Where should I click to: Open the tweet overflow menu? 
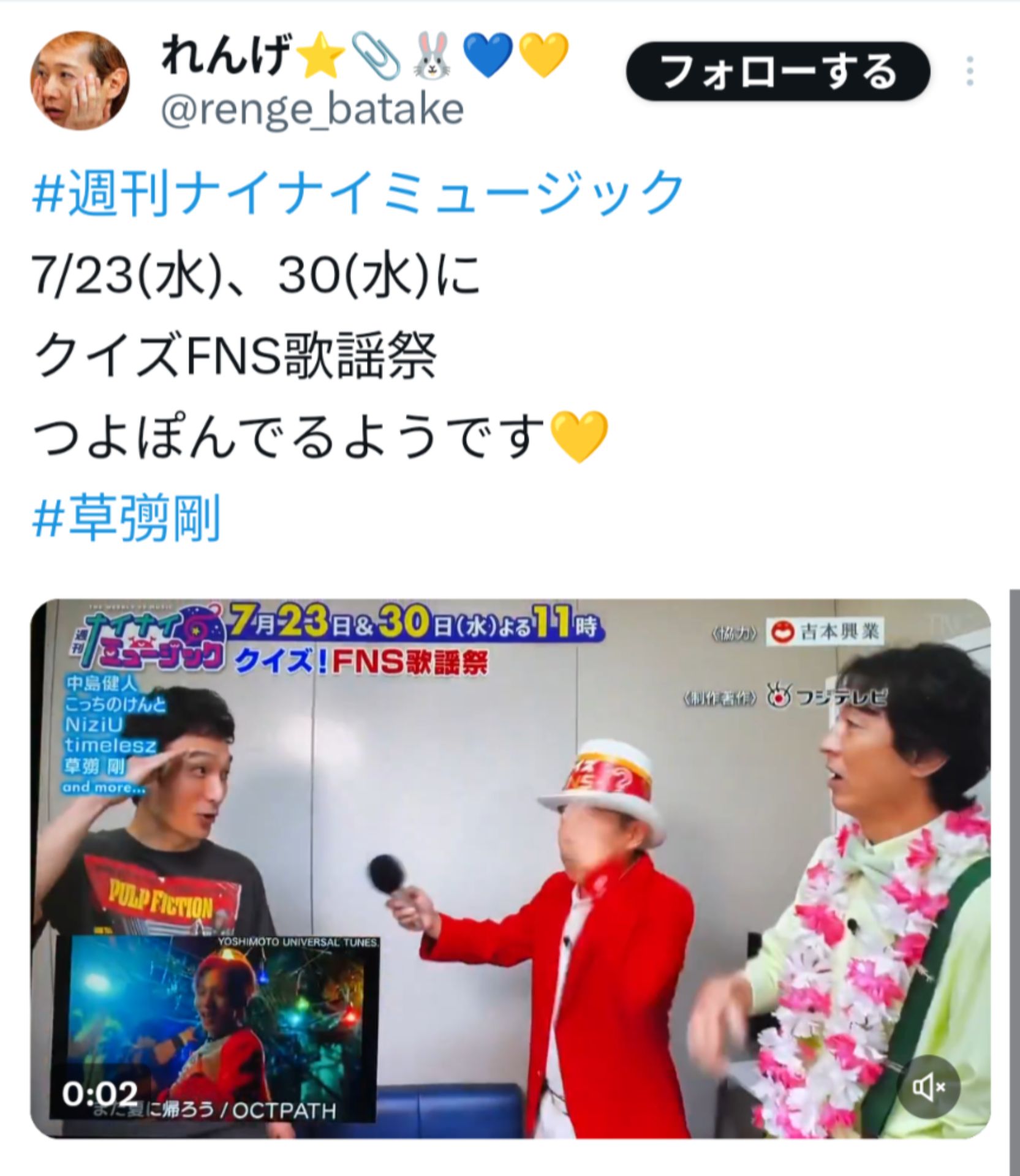(x=969, y=72)
